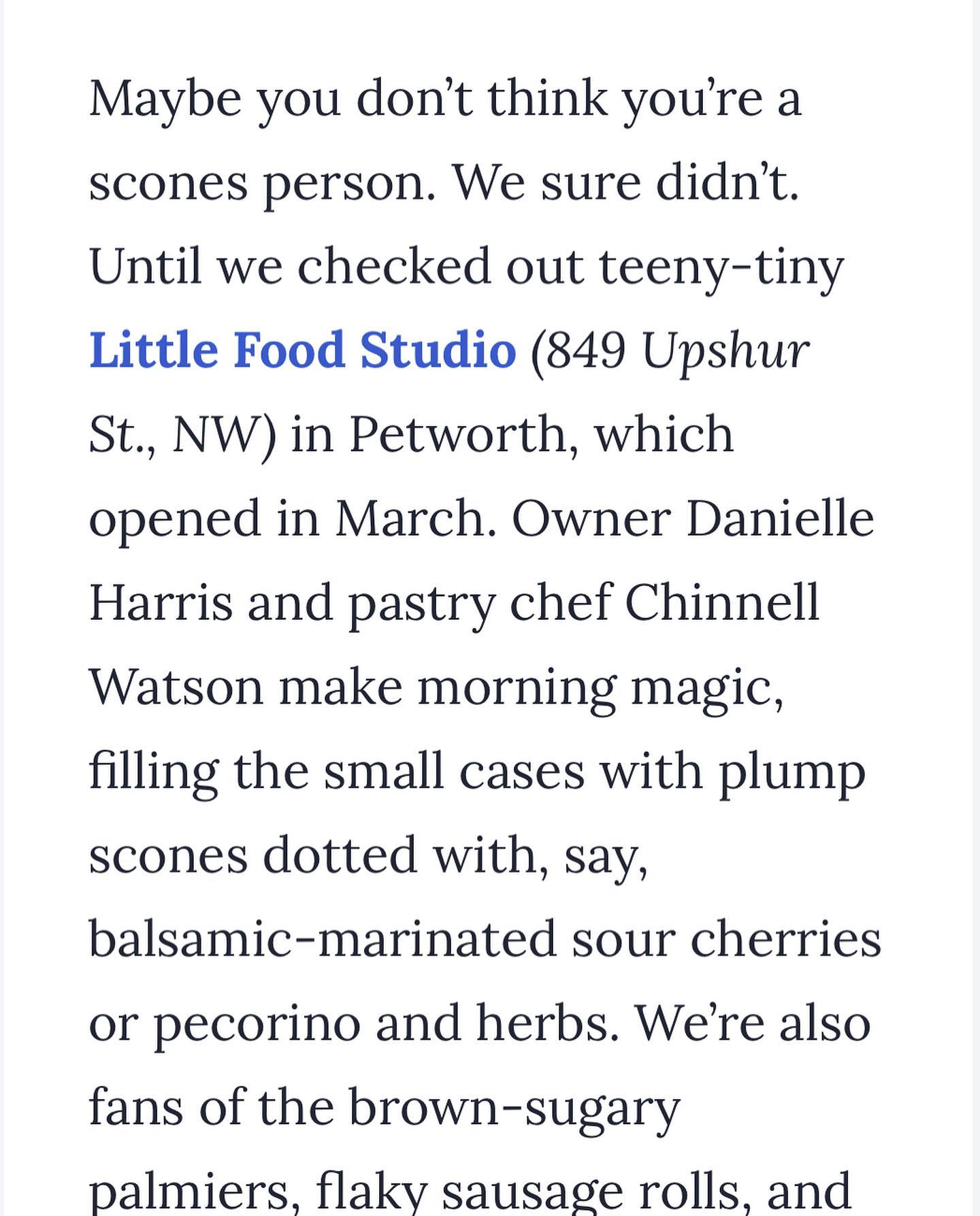Open the Little Food Studio link
980x1216 pixels.
(302, 350)
